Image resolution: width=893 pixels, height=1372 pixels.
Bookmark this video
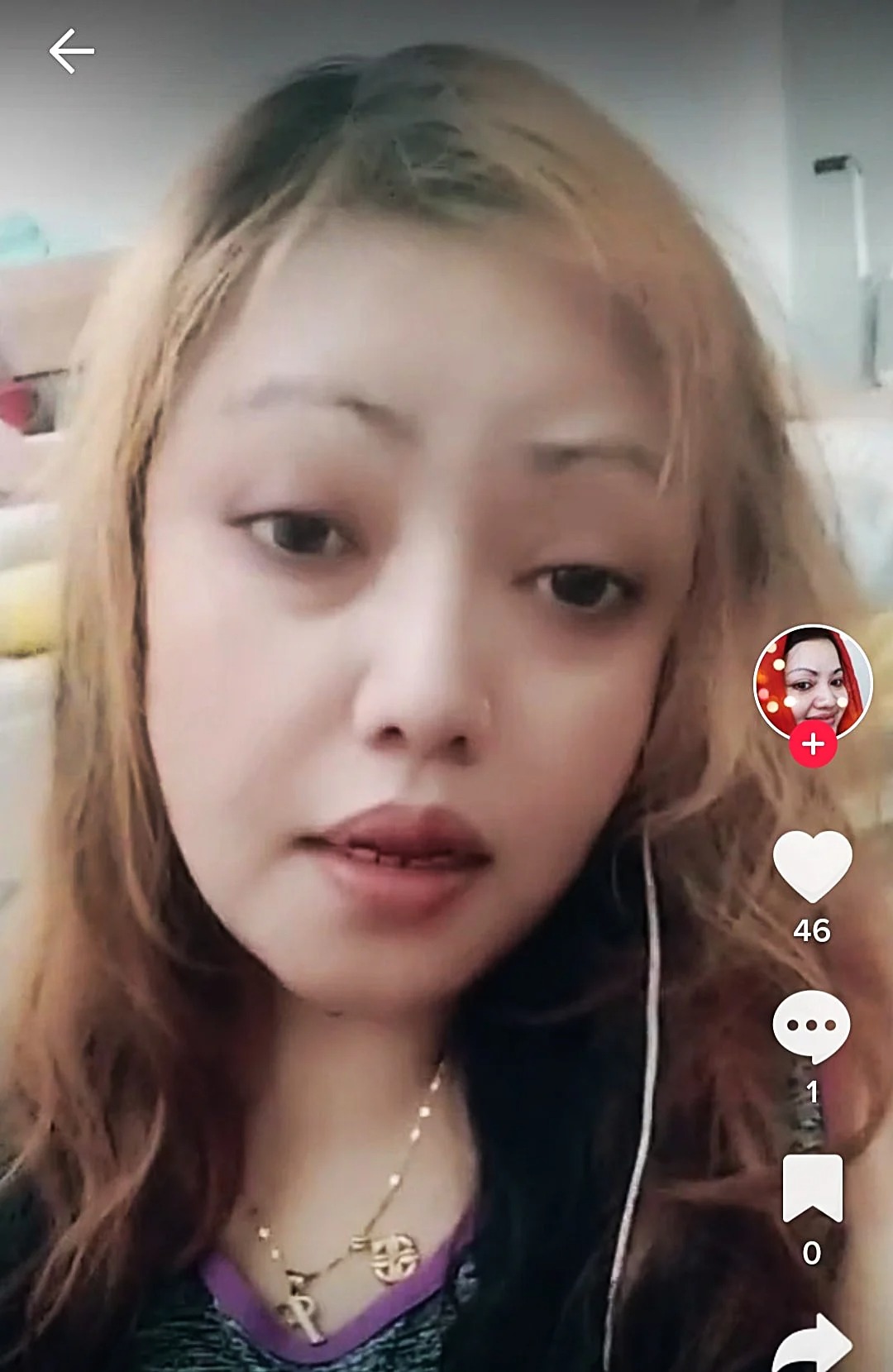click(x=812, y=1188)
